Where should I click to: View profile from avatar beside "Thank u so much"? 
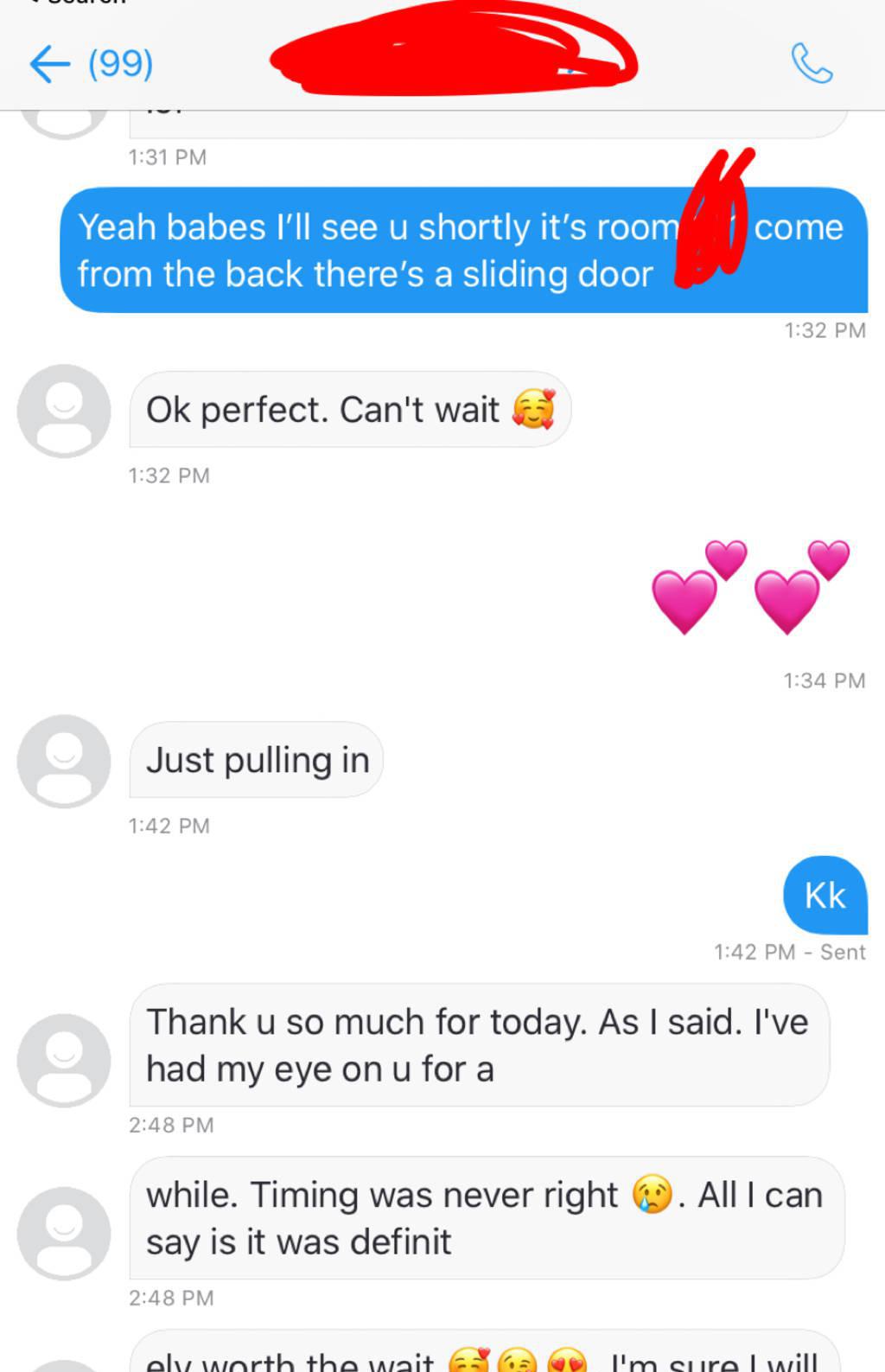(64, 1060)
